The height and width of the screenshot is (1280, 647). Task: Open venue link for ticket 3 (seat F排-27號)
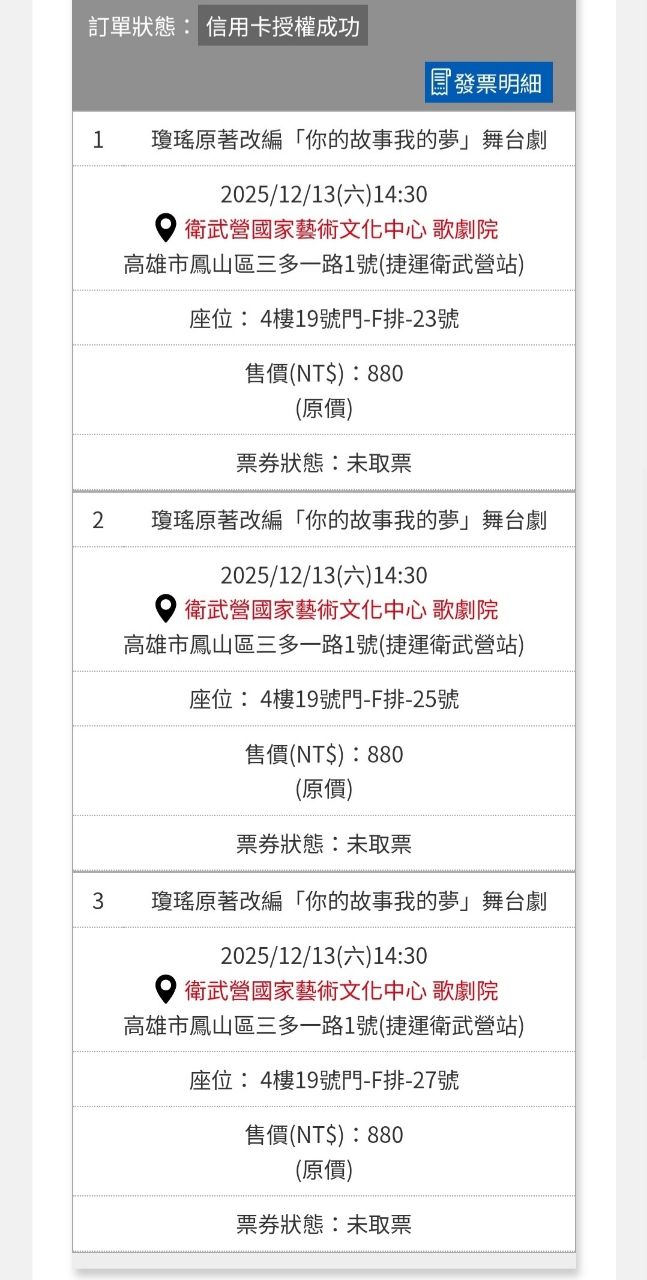click(x=340, y=991)
